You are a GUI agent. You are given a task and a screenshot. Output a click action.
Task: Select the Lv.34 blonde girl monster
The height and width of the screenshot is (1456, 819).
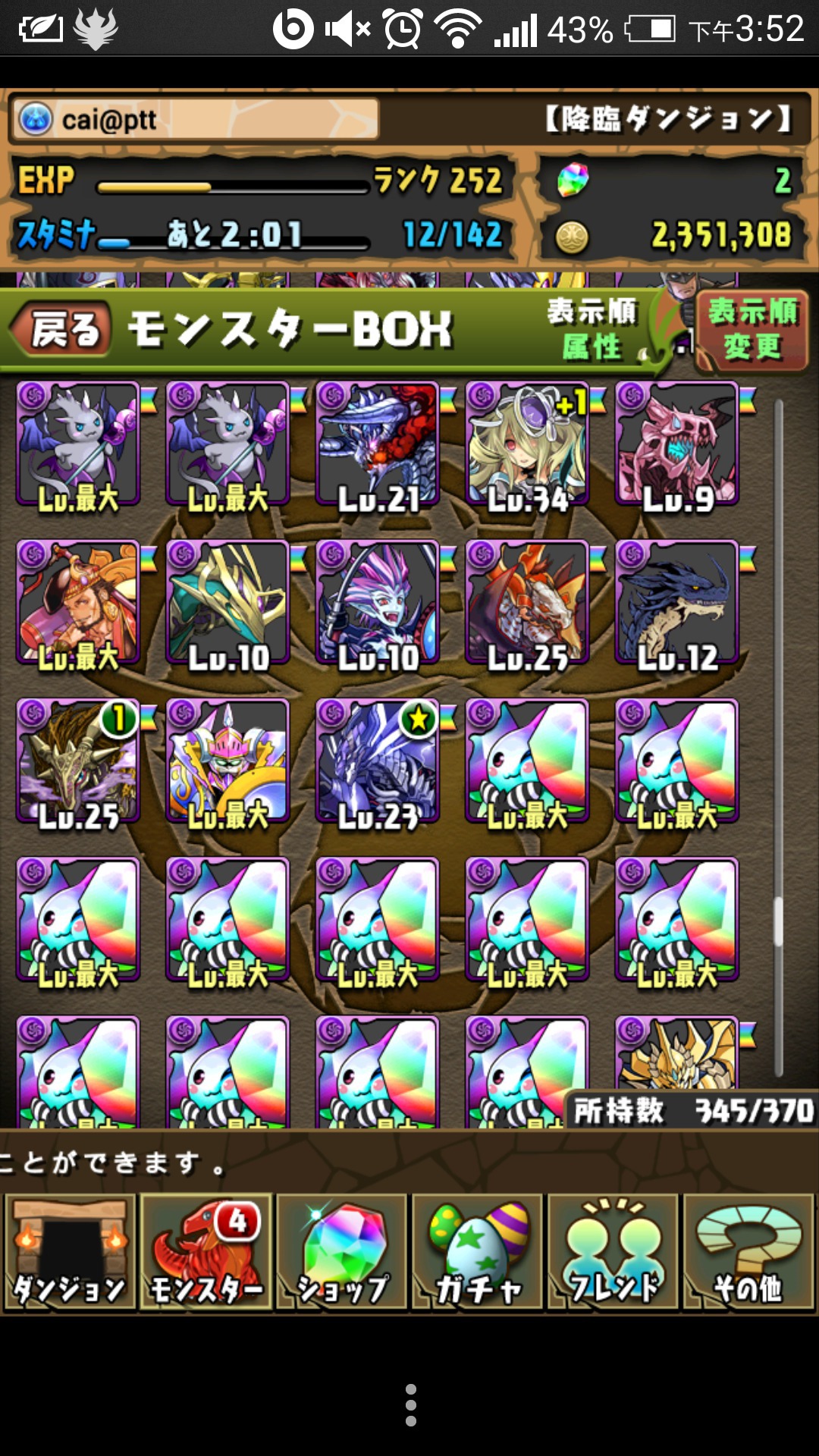coord(527,444)
